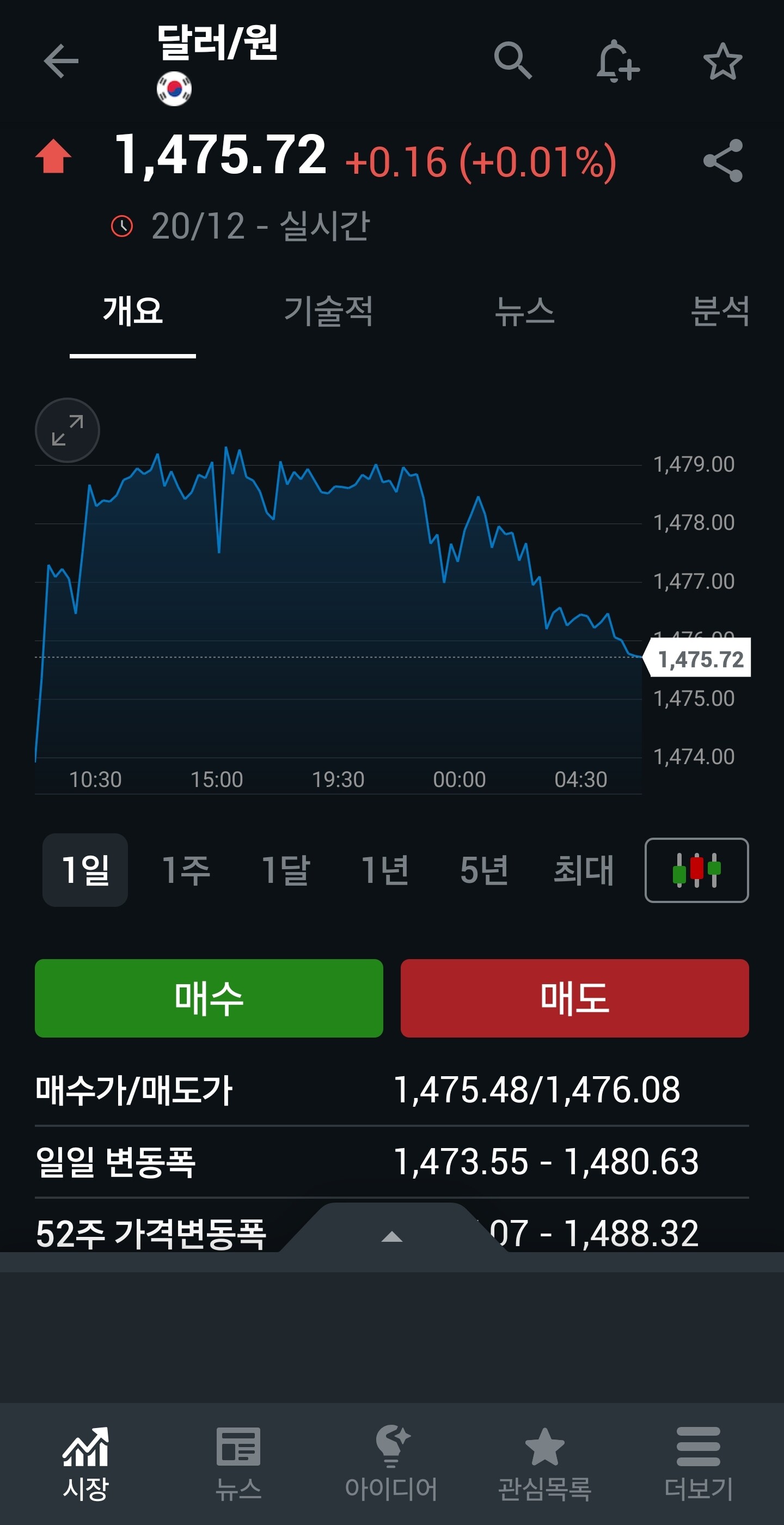The height and width of the screenshot is (1525, 784).
Task: Select the 최대 chart range
Action: (x=584, y=870)
